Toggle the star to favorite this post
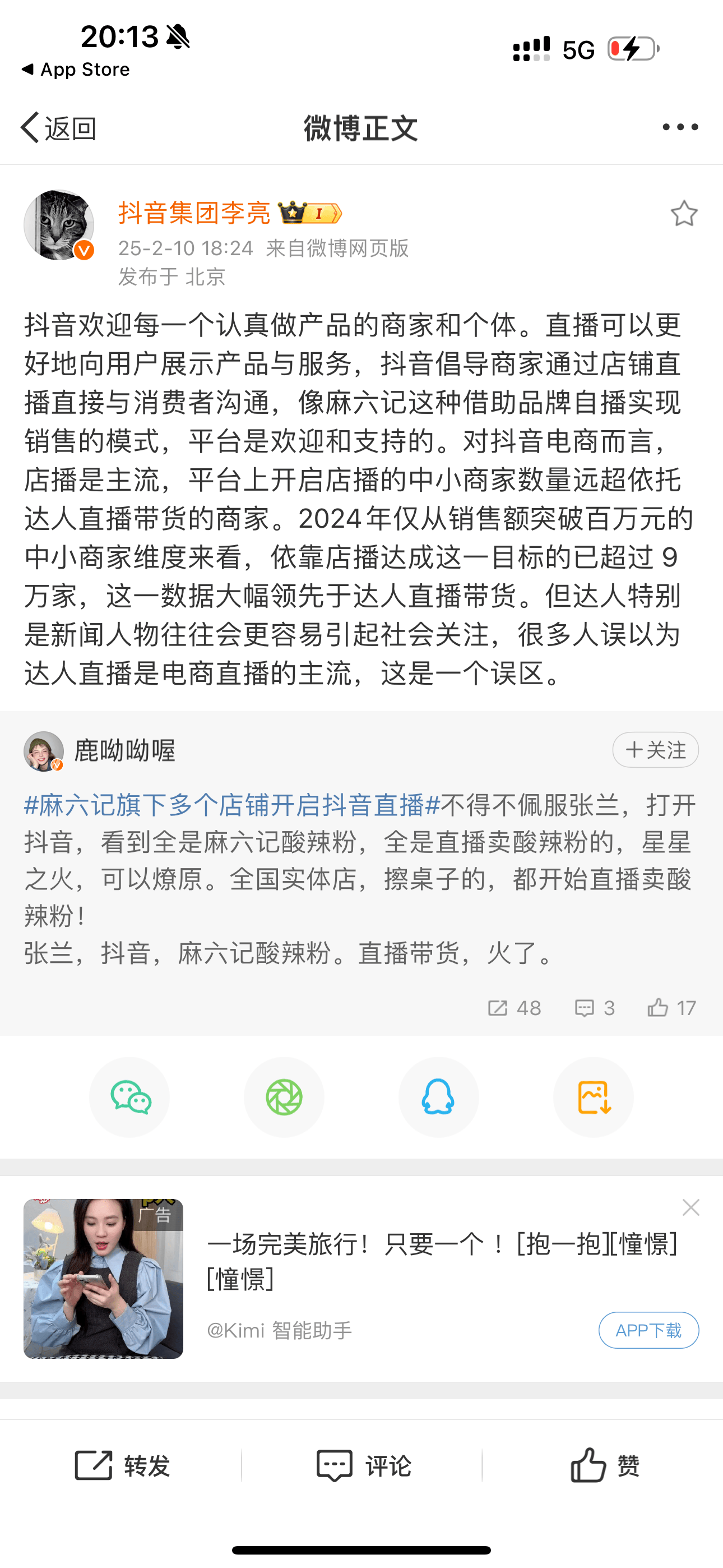Screen dimensions: 723x1568 685,213
